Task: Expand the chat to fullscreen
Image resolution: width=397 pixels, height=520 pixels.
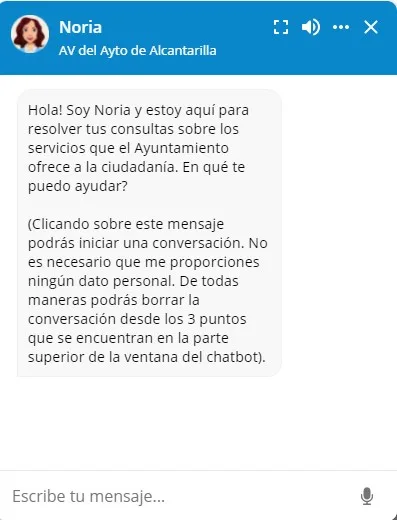Action: click(281, 27)
